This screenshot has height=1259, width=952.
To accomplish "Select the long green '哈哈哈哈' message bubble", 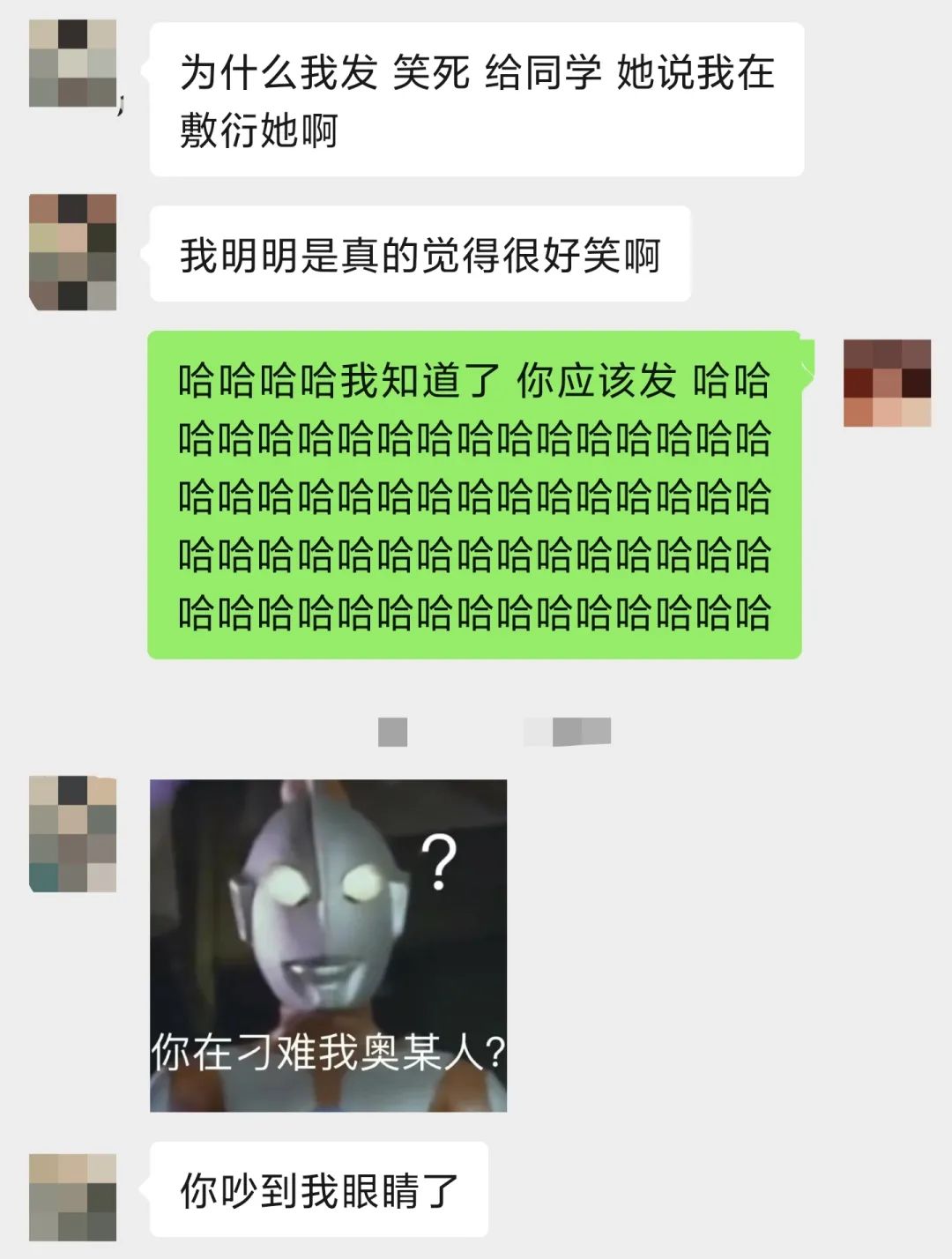I will (476, 494).
